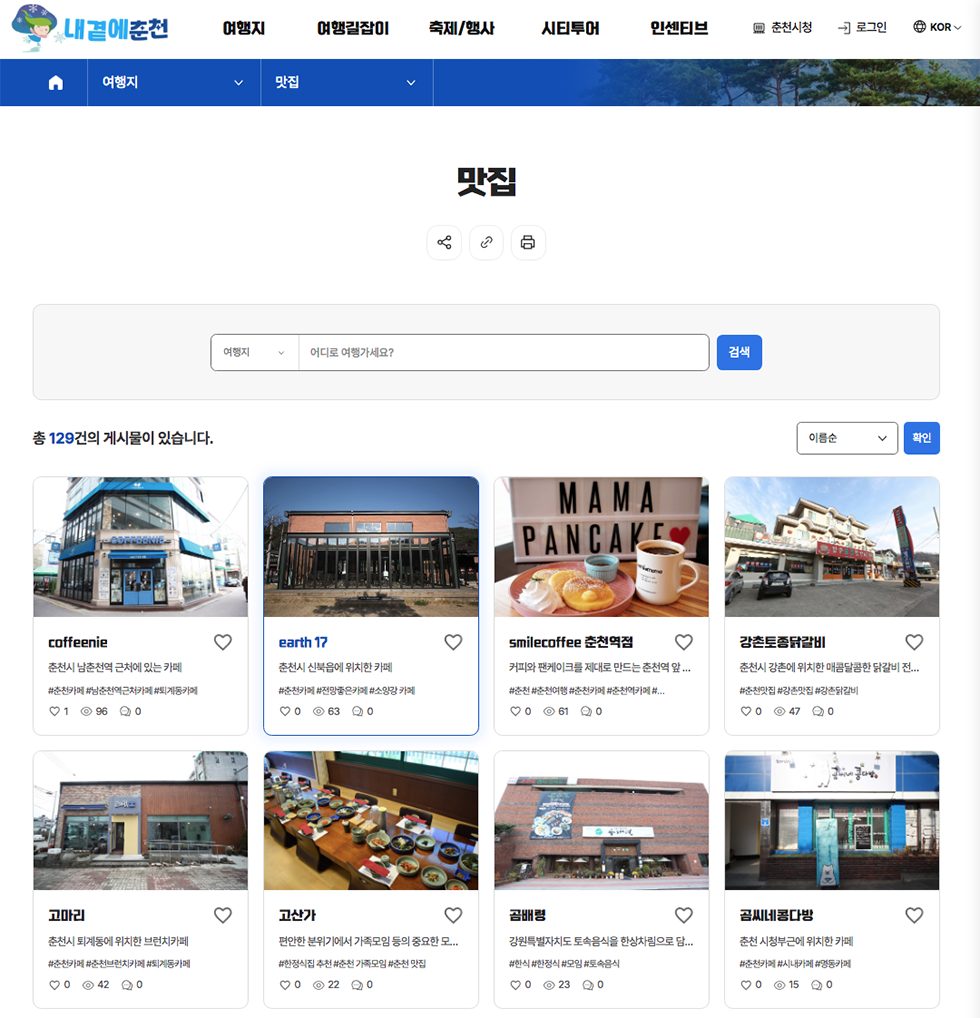The image size is (980, 1018).
Task: Open the 여행지 top menu
Action: [x=243, y=28]
